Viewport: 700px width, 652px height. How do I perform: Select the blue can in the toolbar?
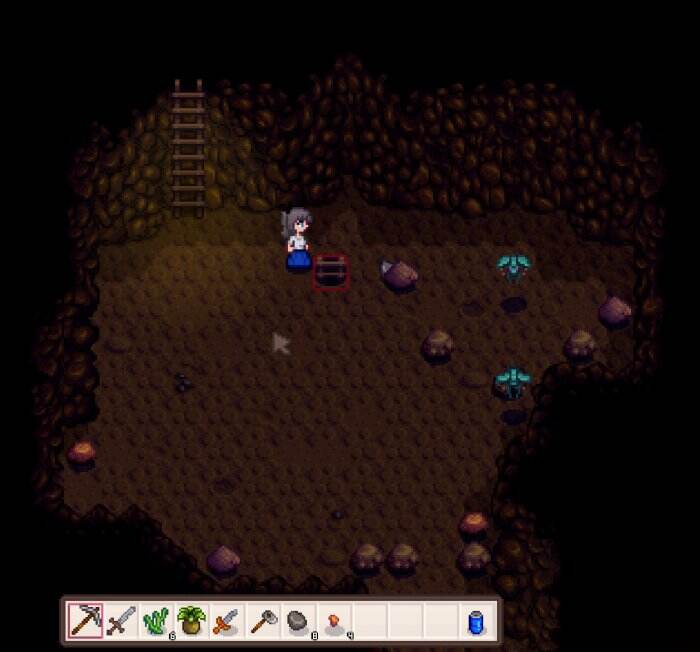point(476,621)
